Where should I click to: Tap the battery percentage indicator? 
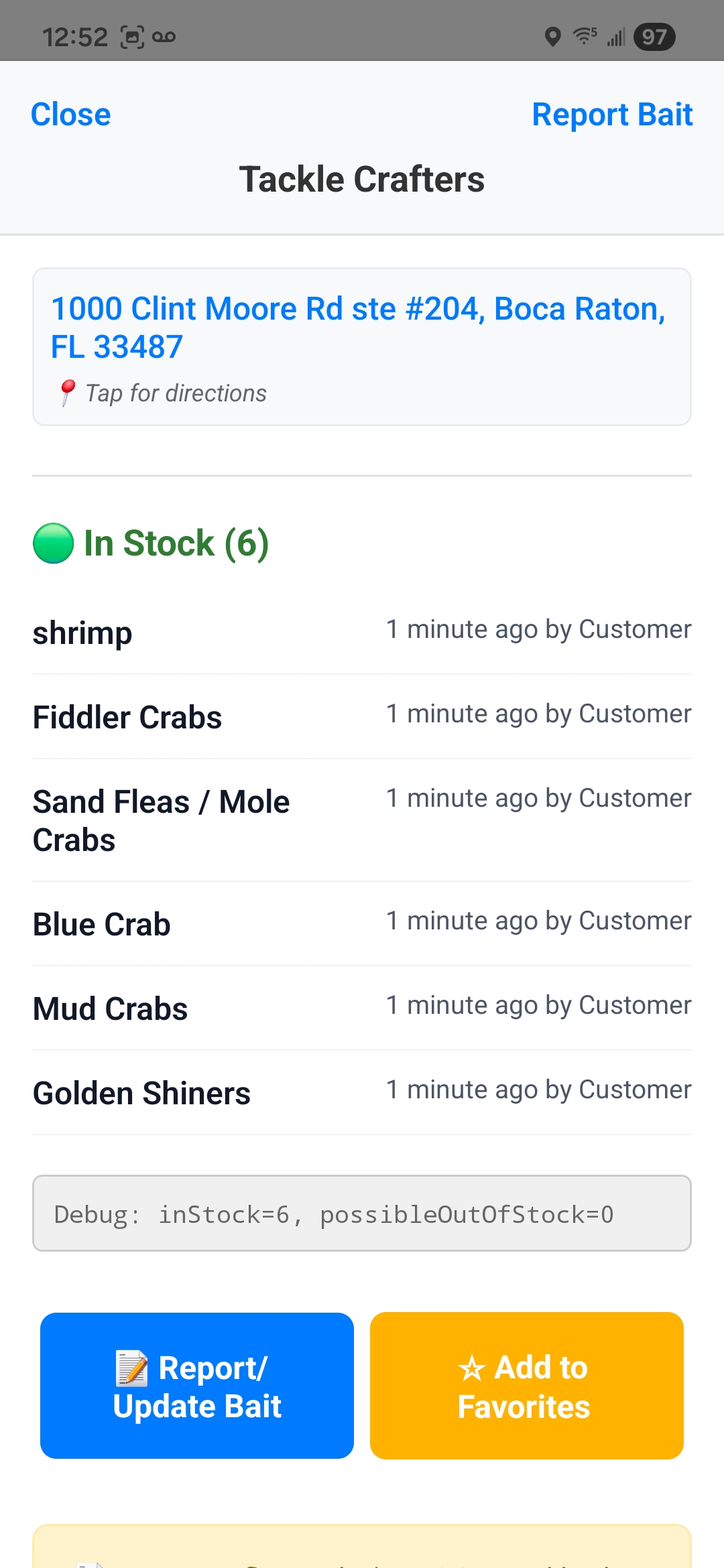click(x=652, y=37)
